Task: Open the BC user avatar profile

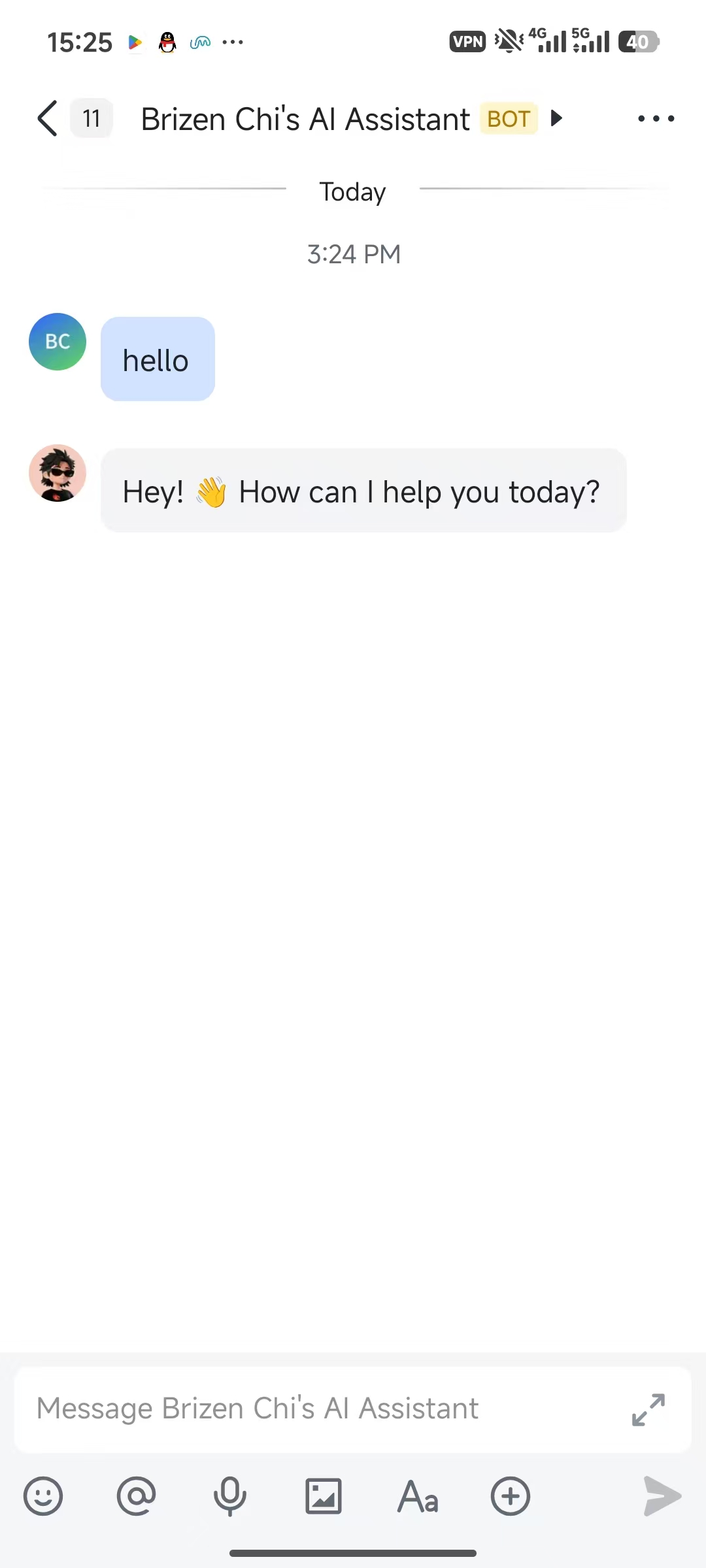Action: (x=58, y=342)
